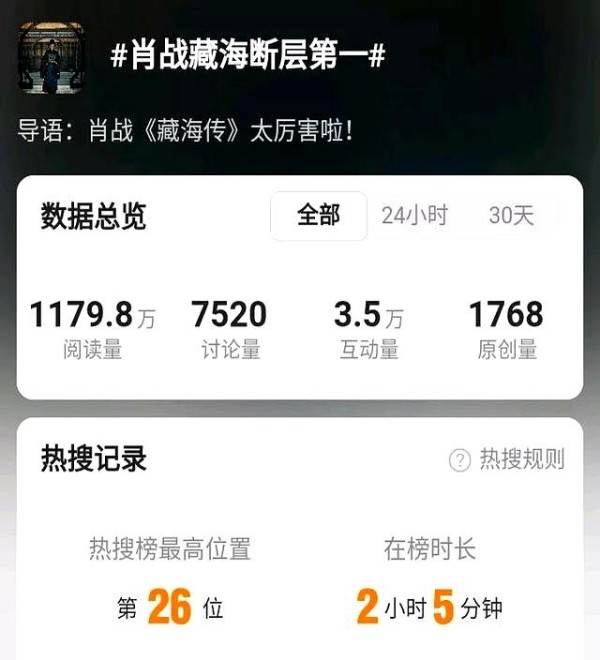
Task: Switch to the 全部 data tab
Action: point(318,216)
